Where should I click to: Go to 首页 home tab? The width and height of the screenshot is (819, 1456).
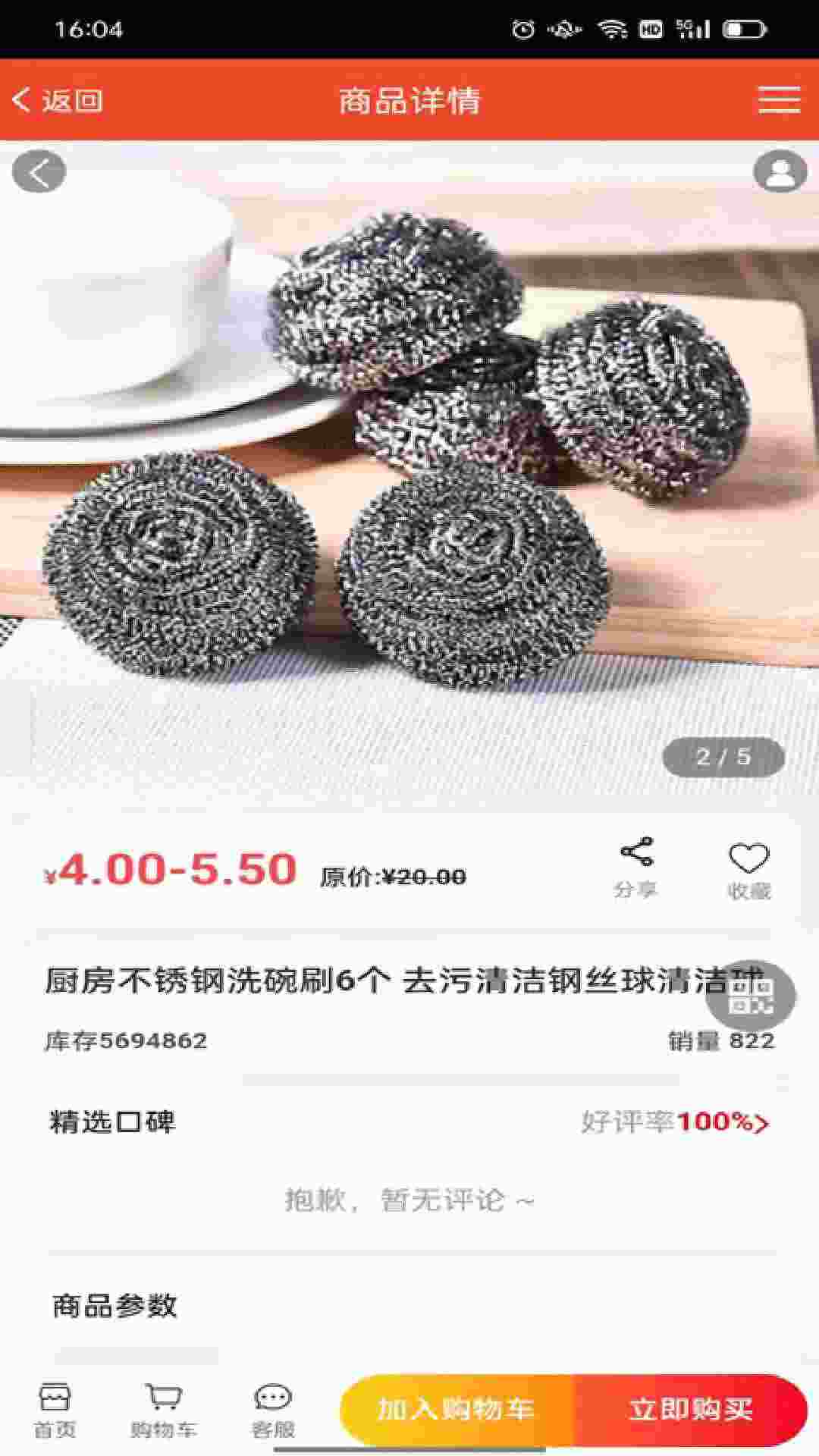point(55,1410)
